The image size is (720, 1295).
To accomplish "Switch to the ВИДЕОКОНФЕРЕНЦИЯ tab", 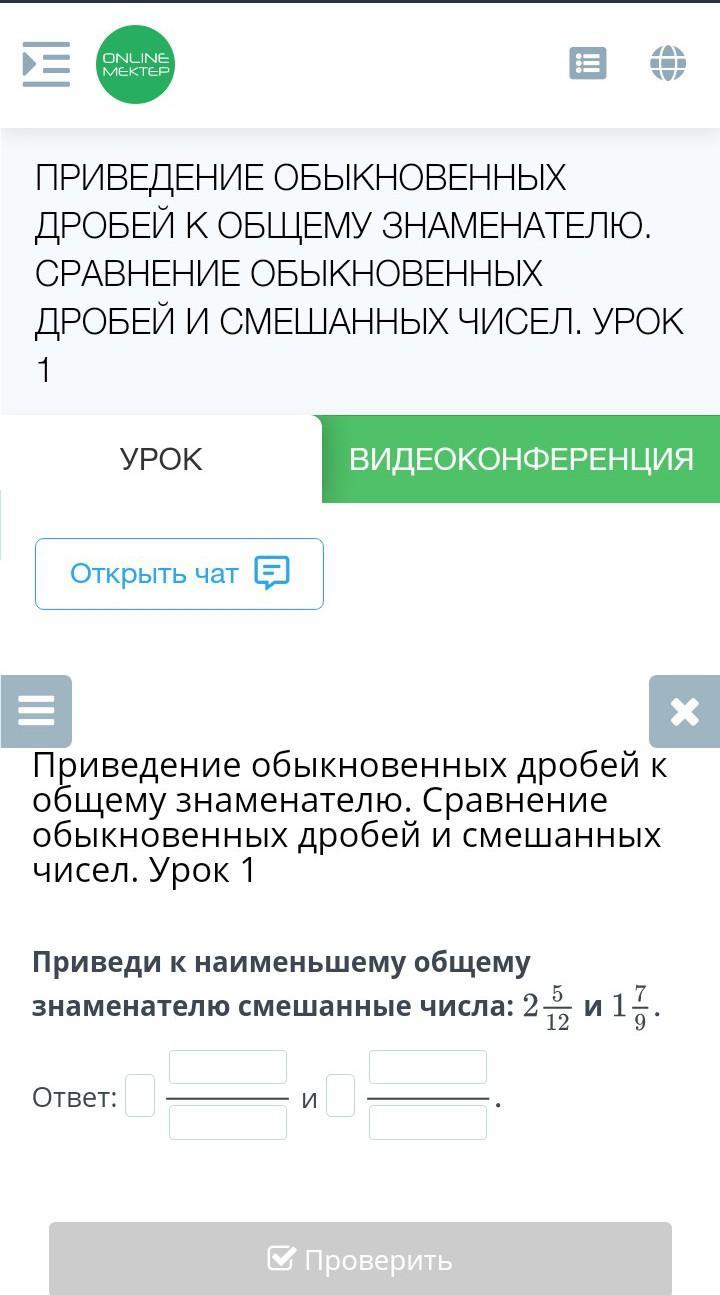I will click(521, 459).
